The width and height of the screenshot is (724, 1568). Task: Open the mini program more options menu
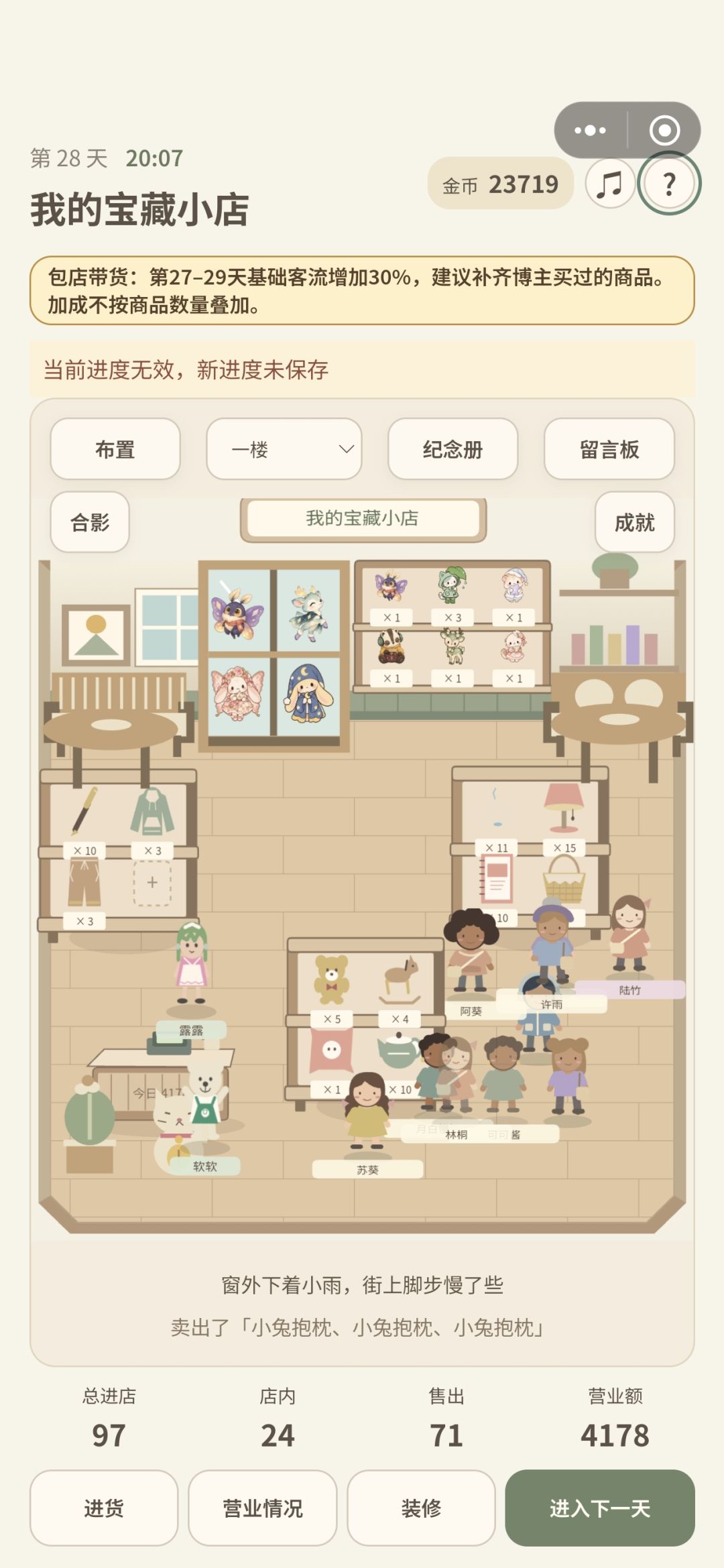click(x=590, y=130)
